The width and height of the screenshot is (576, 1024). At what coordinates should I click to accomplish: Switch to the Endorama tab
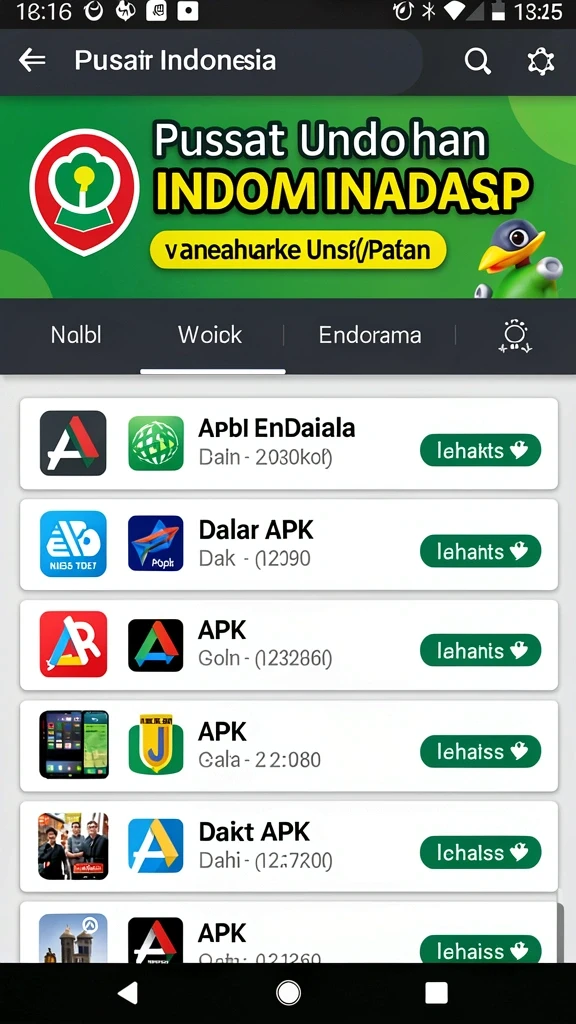370,335
